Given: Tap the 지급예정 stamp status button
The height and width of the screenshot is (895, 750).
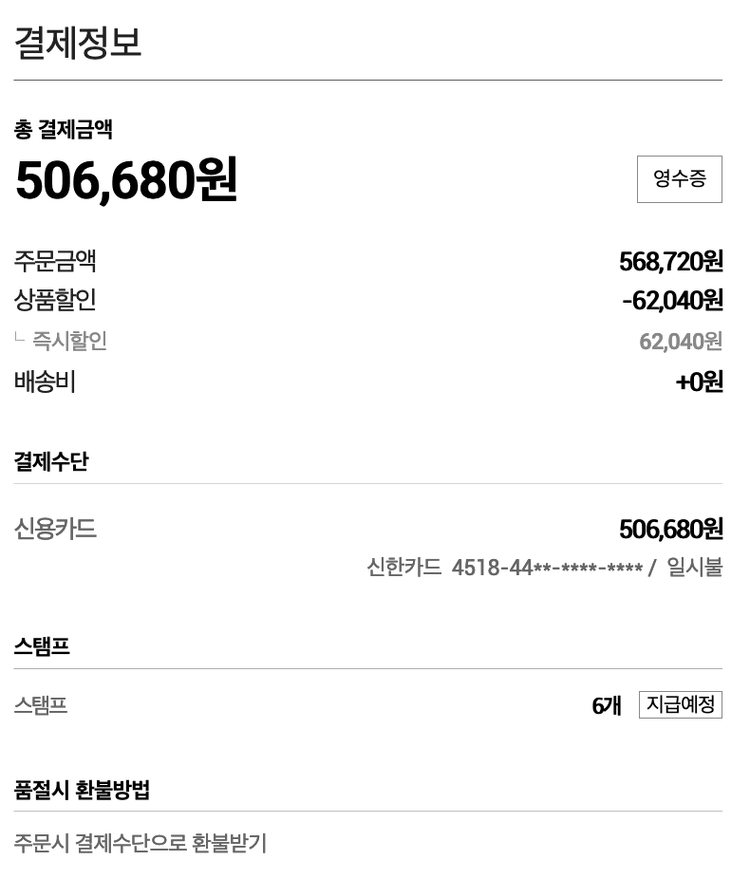Looking at the screenshot, I should tap(680, 705).
